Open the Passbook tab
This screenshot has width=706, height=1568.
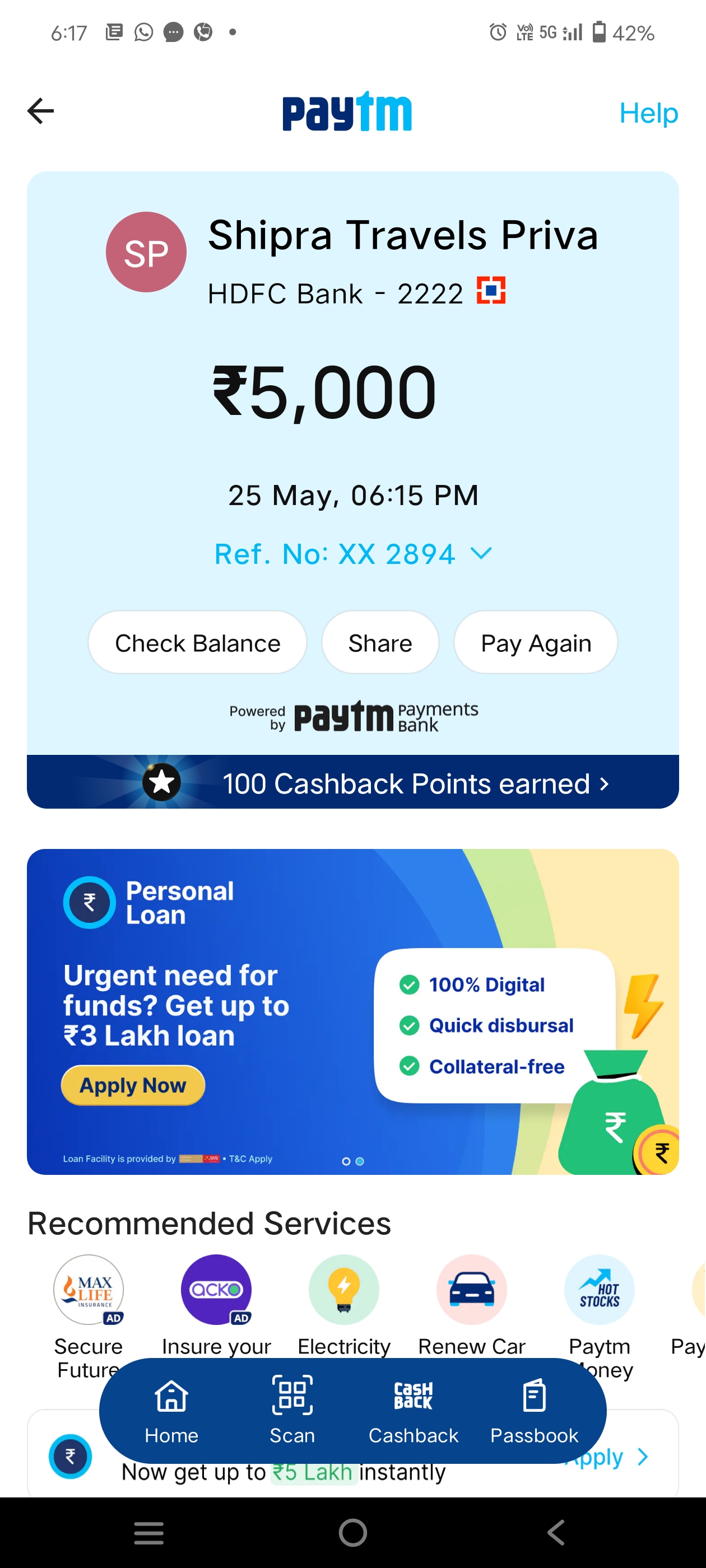click(x=534, y=1411)
